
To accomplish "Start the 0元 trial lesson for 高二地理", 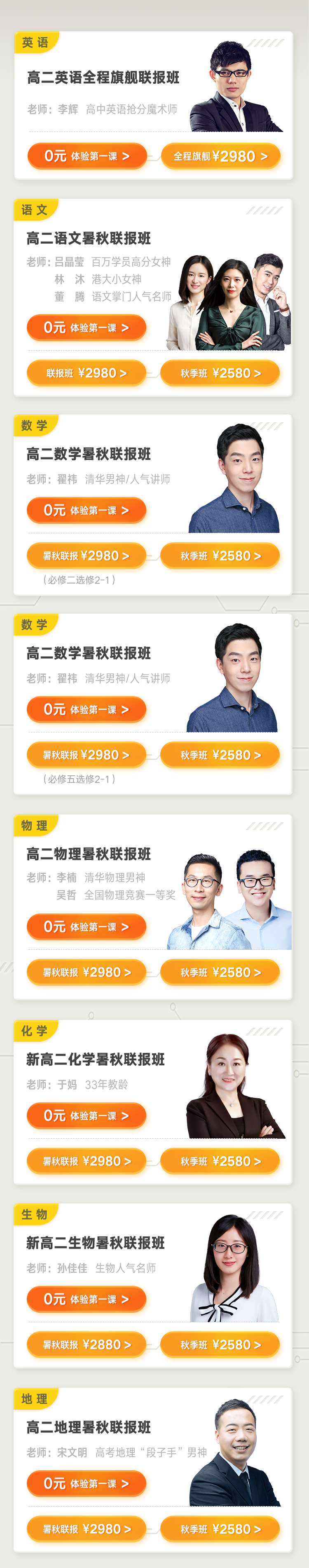I will point(87,1483).
